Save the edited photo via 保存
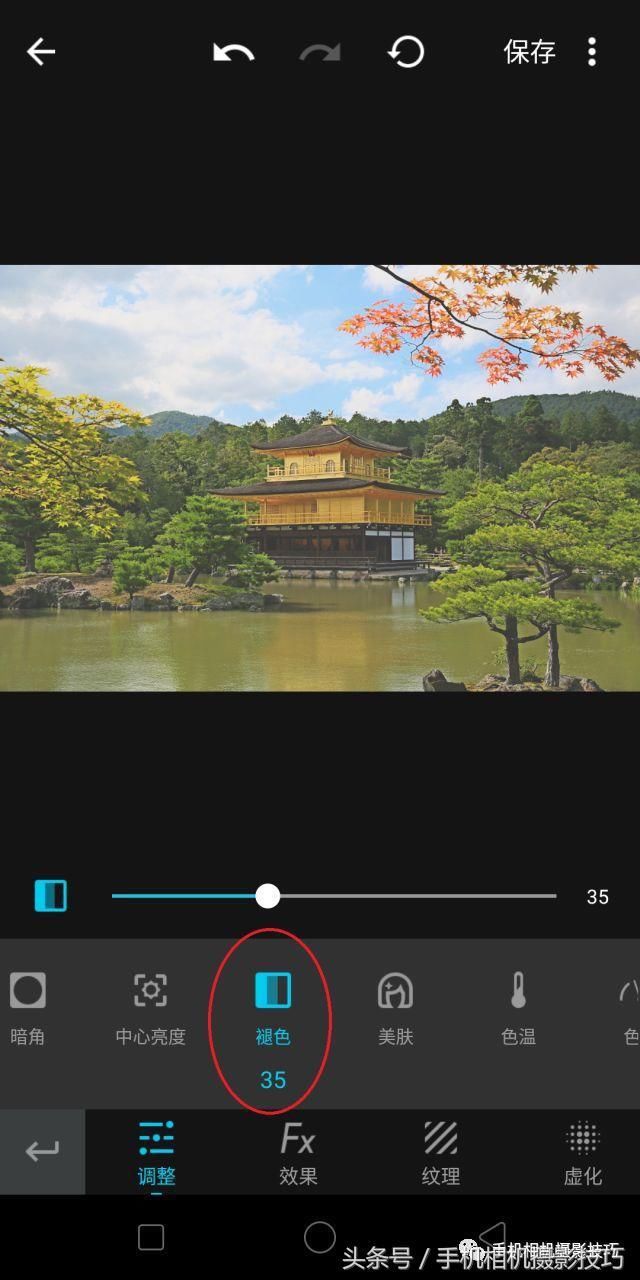The height and width of the screenshot is (1280, 640). (529, 52)
